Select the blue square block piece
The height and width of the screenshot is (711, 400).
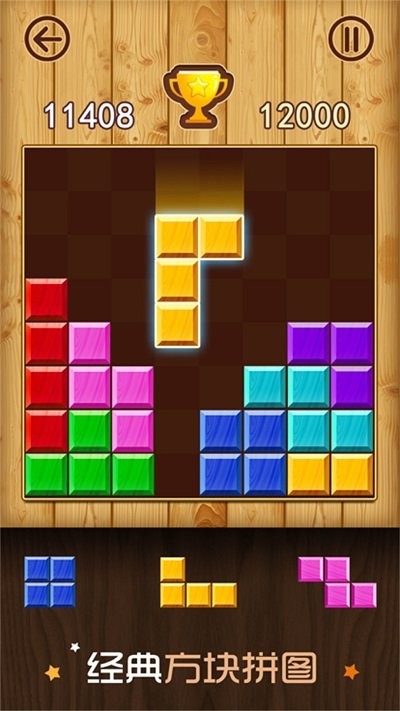[x=50, y=582]
